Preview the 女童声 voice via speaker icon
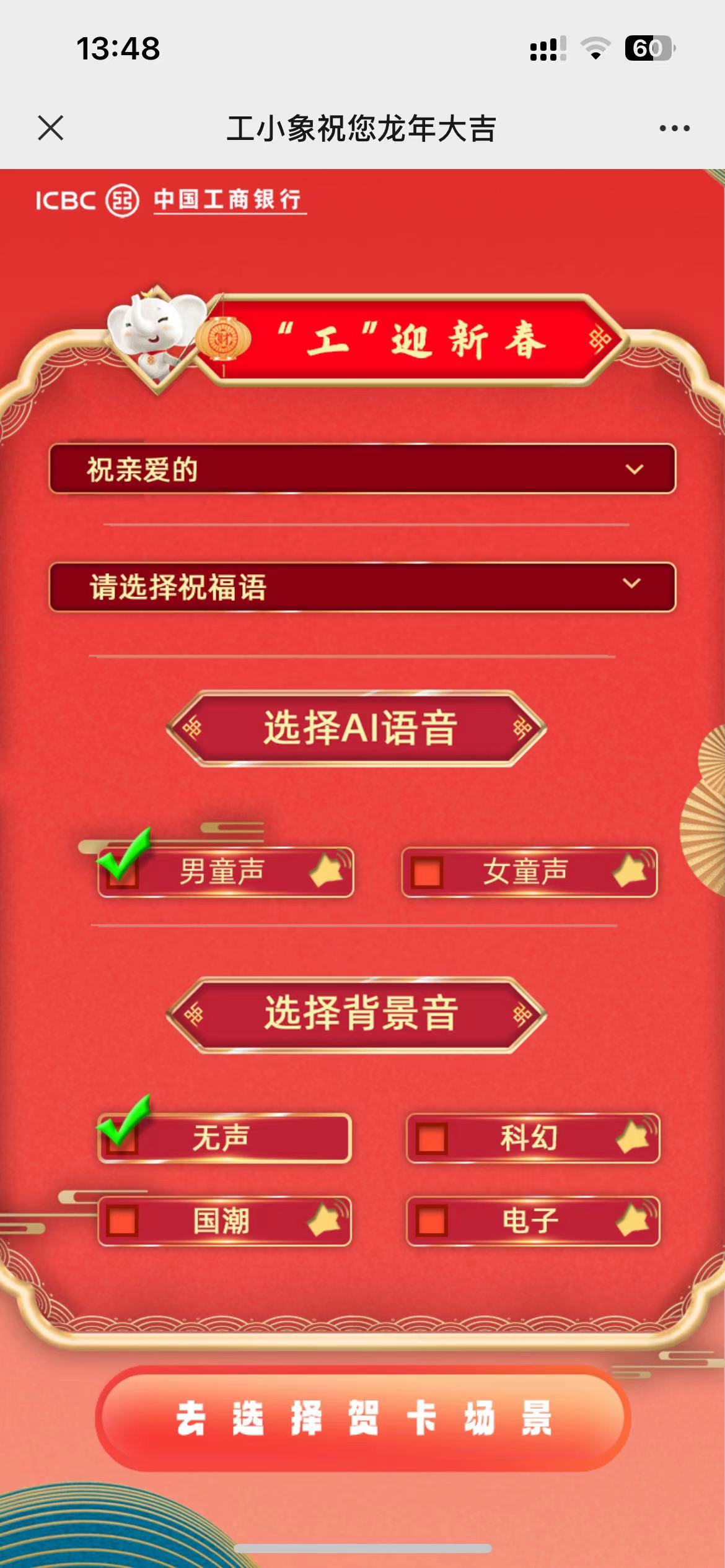The image size is (725, 1568). click(x=632, y=869)
